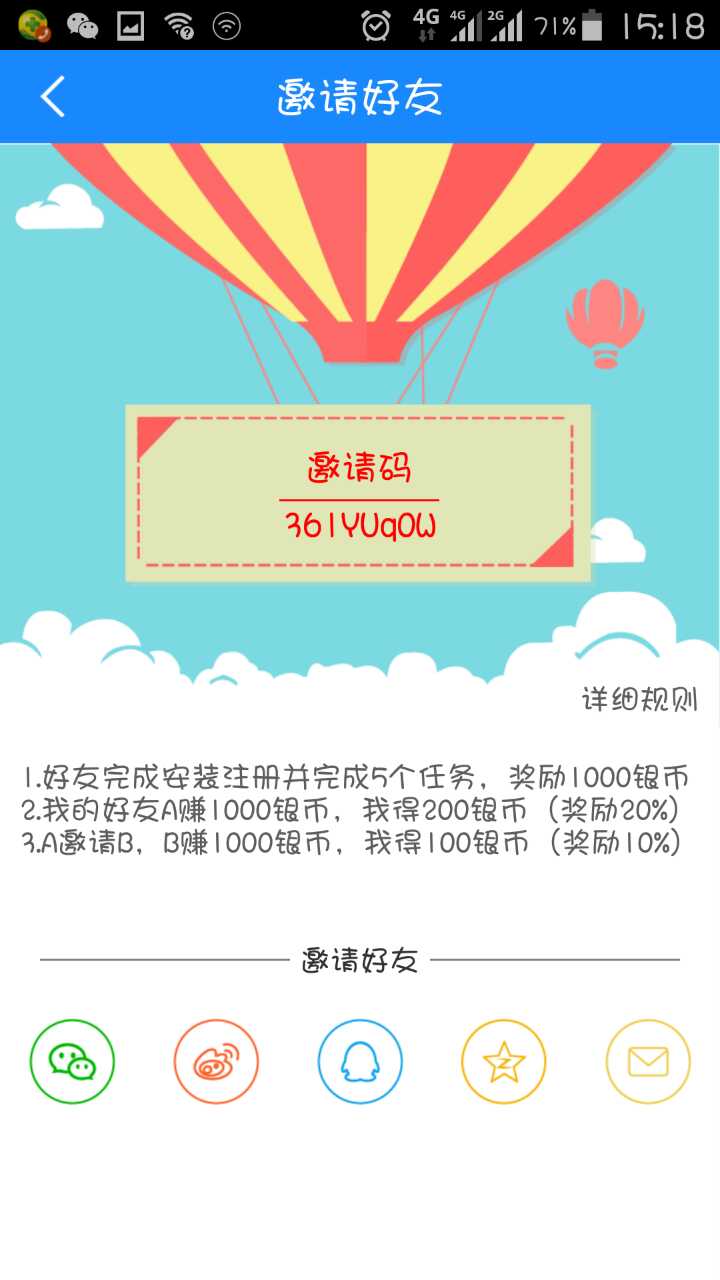Share the invite by email message
Screen dimensions: 720x1280
tap(648, 1062)
